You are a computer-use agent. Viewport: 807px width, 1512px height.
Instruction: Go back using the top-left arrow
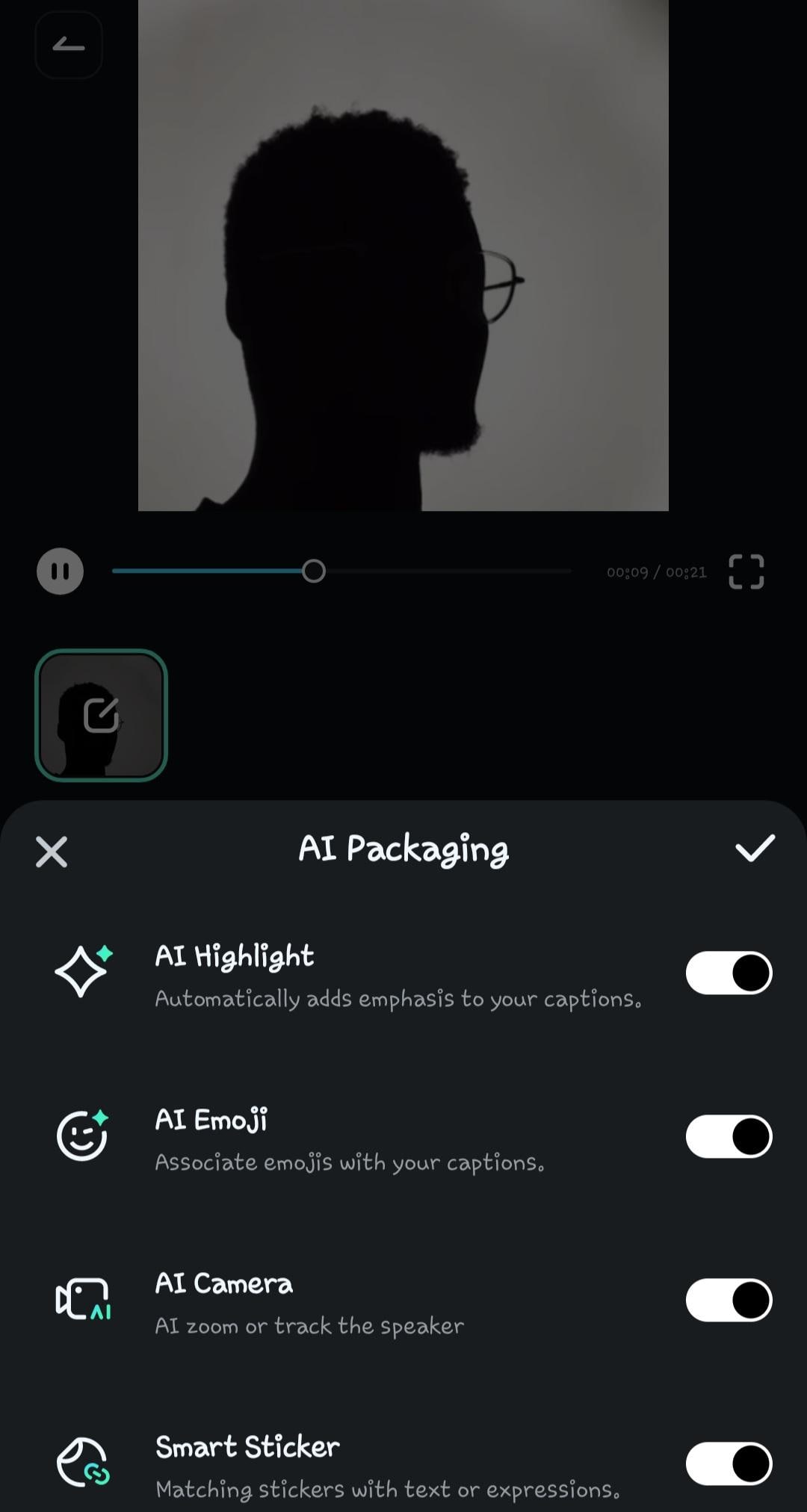68,46
